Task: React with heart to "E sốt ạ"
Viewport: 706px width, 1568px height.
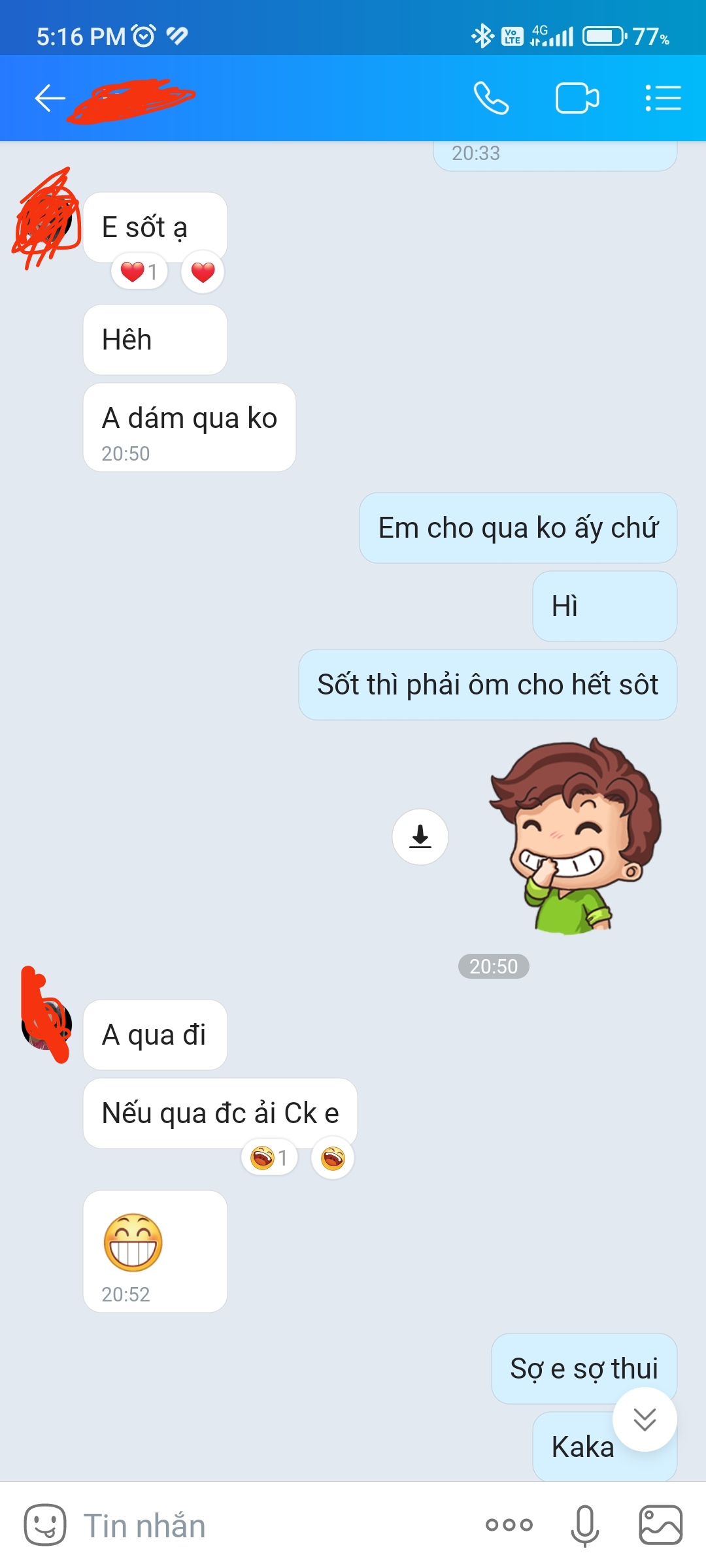Action: point(203,272)
